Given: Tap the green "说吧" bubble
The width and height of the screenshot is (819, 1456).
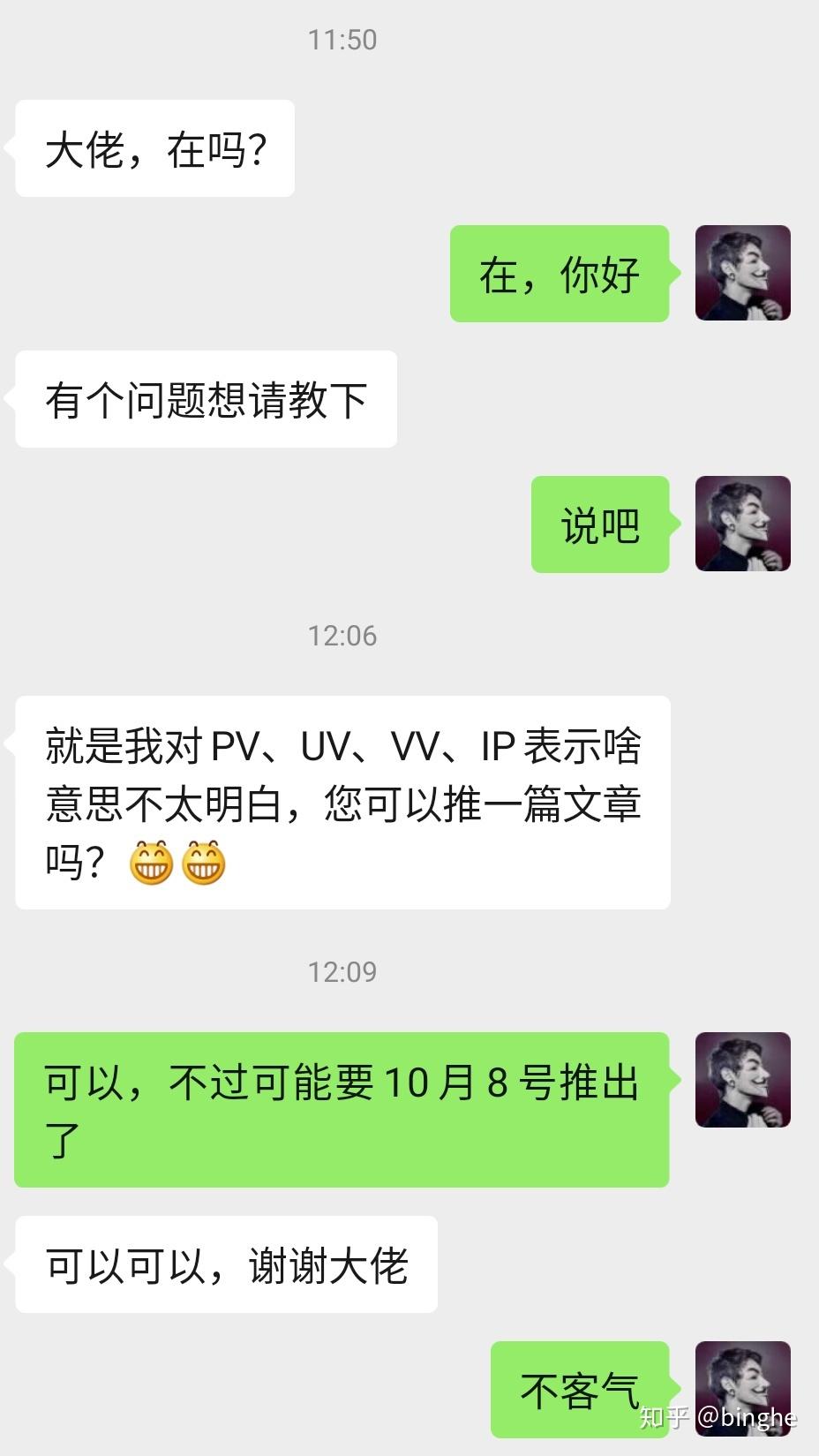Looking at the screenshot, I should coord(600,523).
